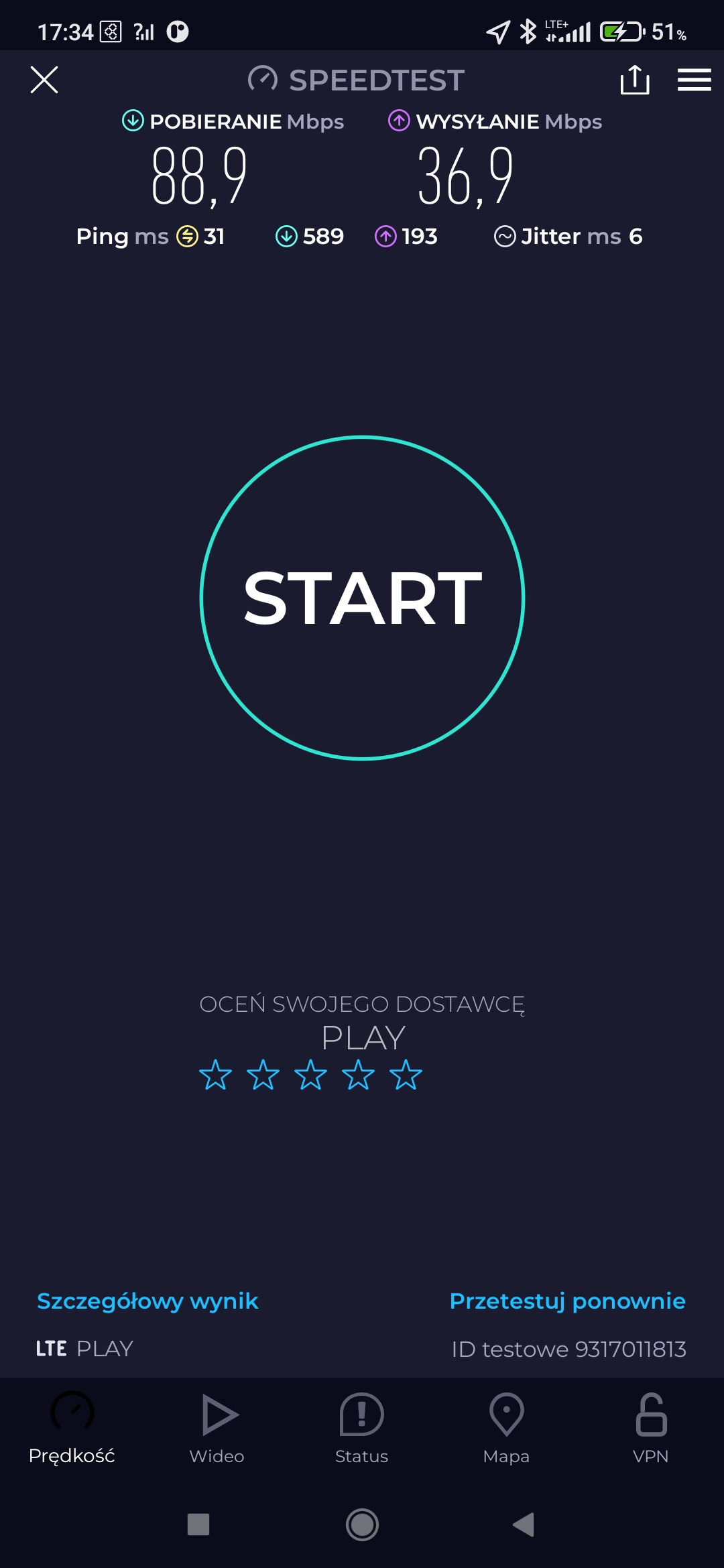Rate PLAY with one star
Screen dimensions: 724x1568
(x=215, y=1075)
